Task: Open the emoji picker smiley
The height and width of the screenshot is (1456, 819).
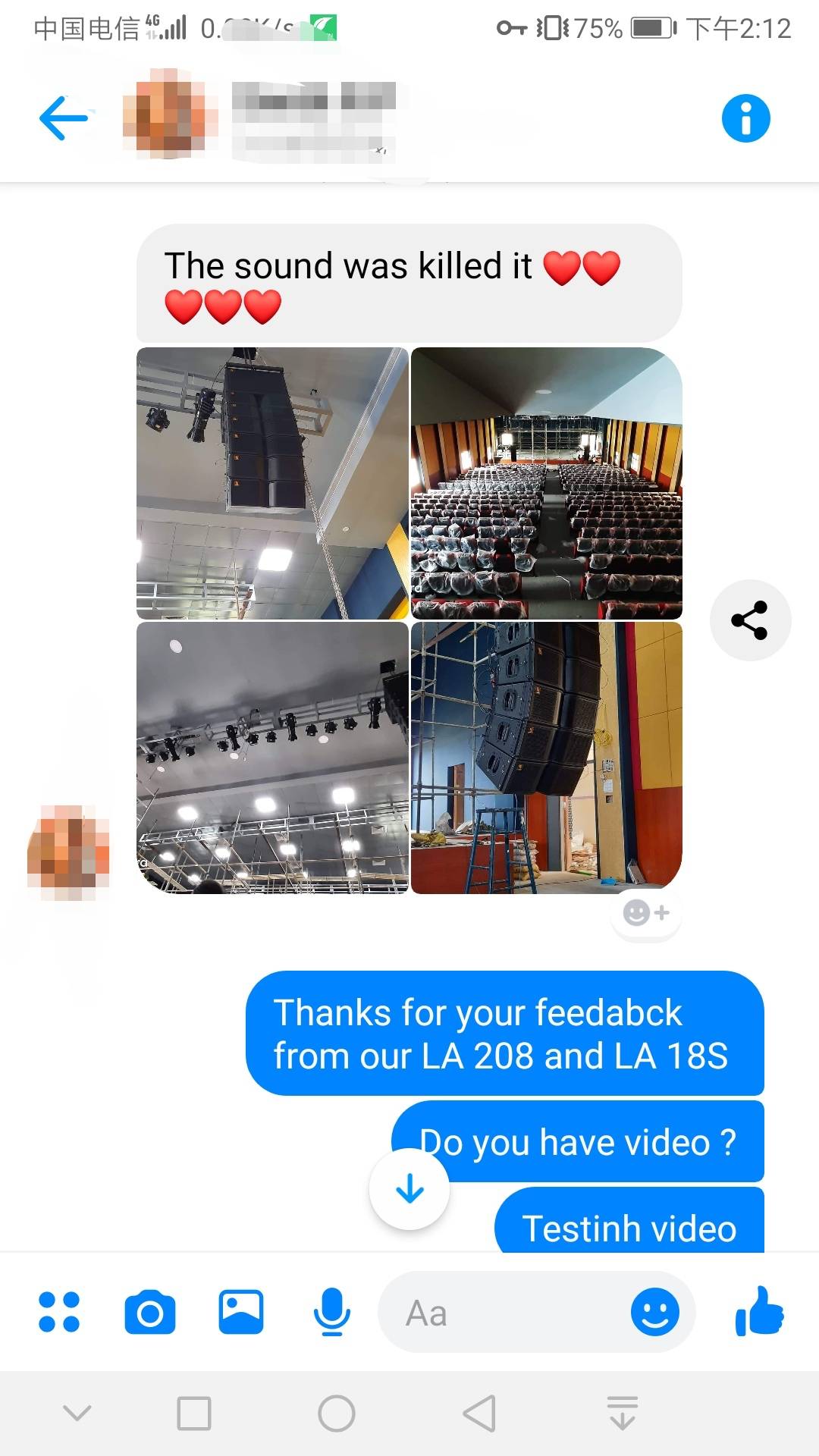Action: 655,1313
